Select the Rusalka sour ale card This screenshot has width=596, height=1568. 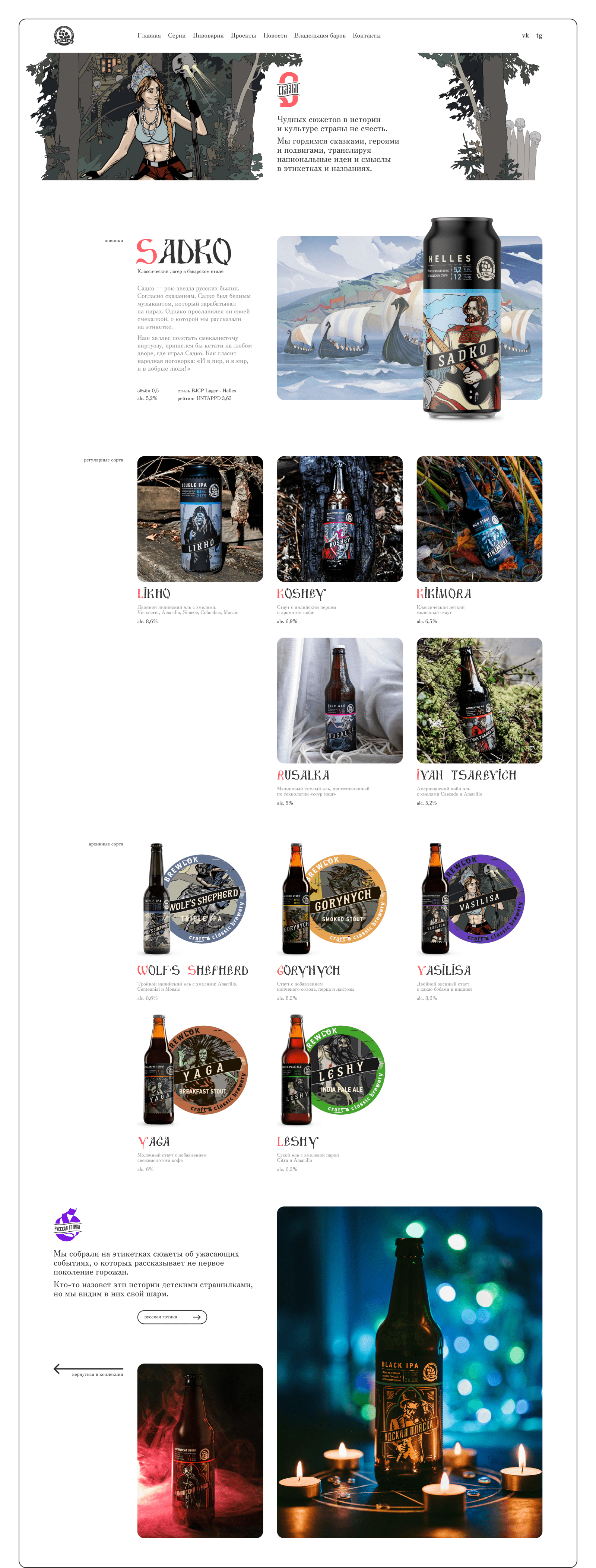coord(340,701)
